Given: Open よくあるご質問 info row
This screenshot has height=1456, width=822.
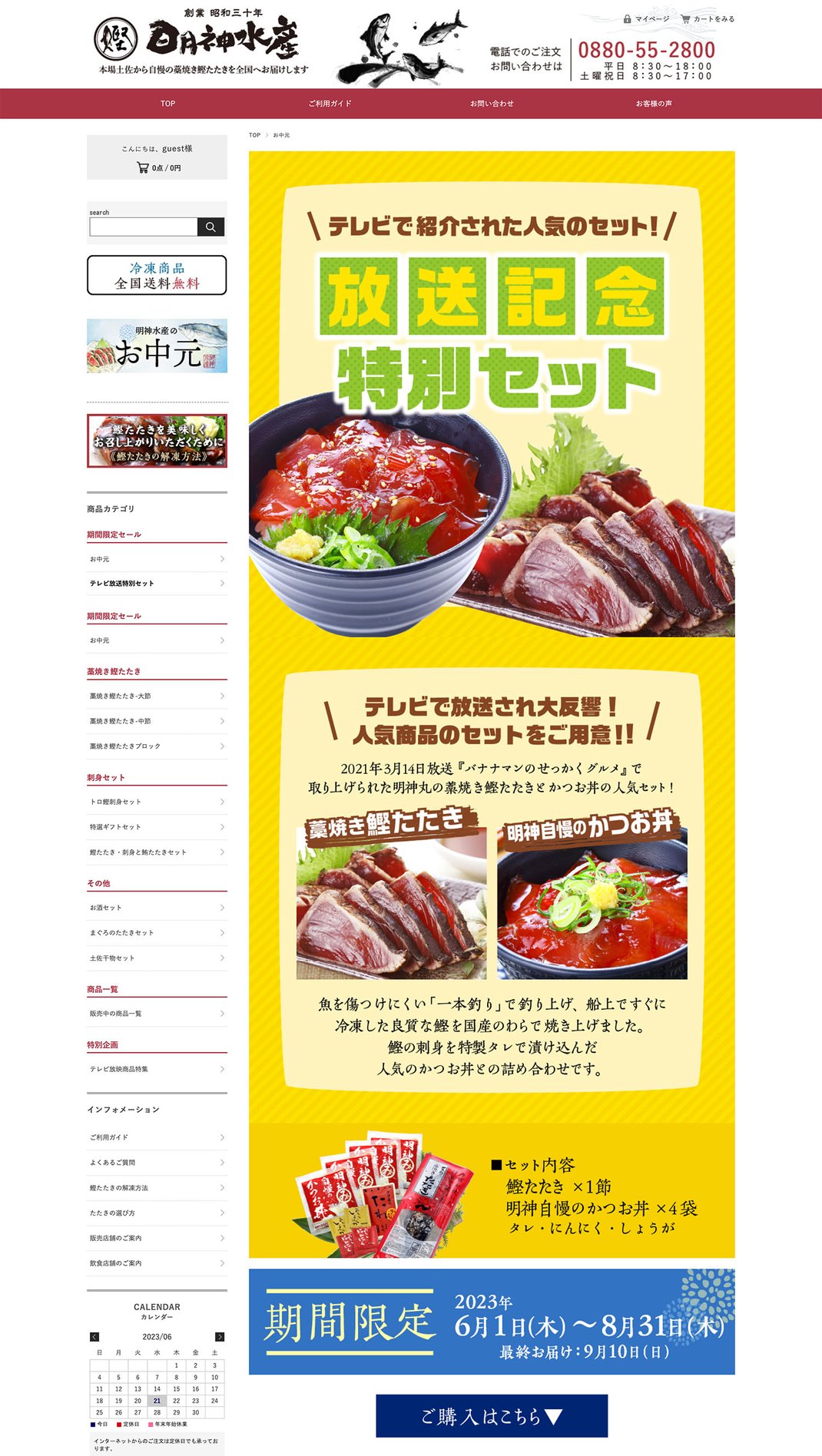Looking at the screenshot, I should (x=157, y=1163).
